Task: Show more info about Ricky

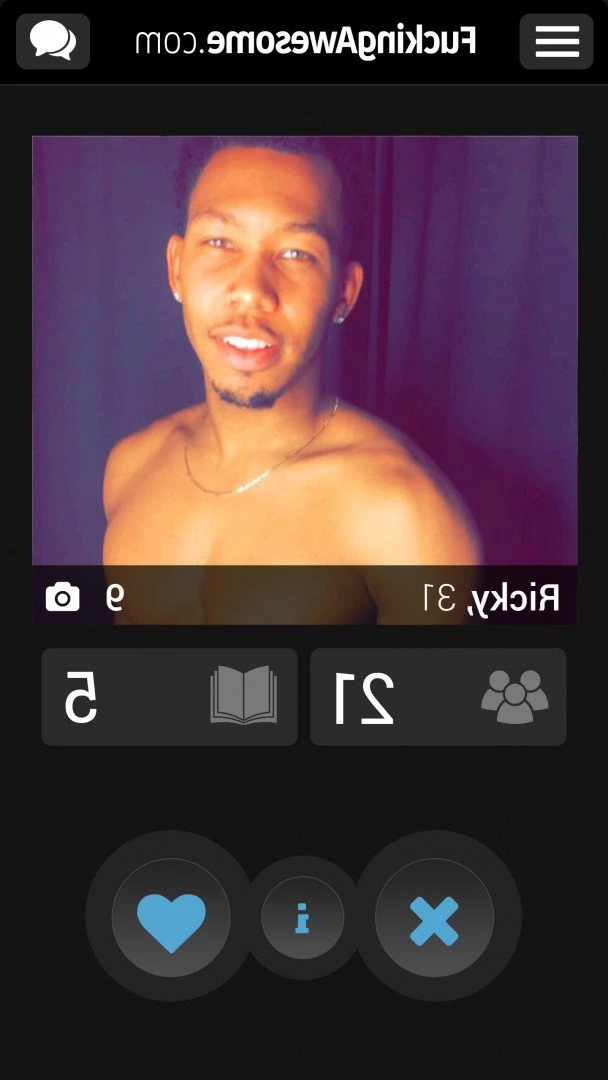Action: pyautogui.click(x=303, y=918)
